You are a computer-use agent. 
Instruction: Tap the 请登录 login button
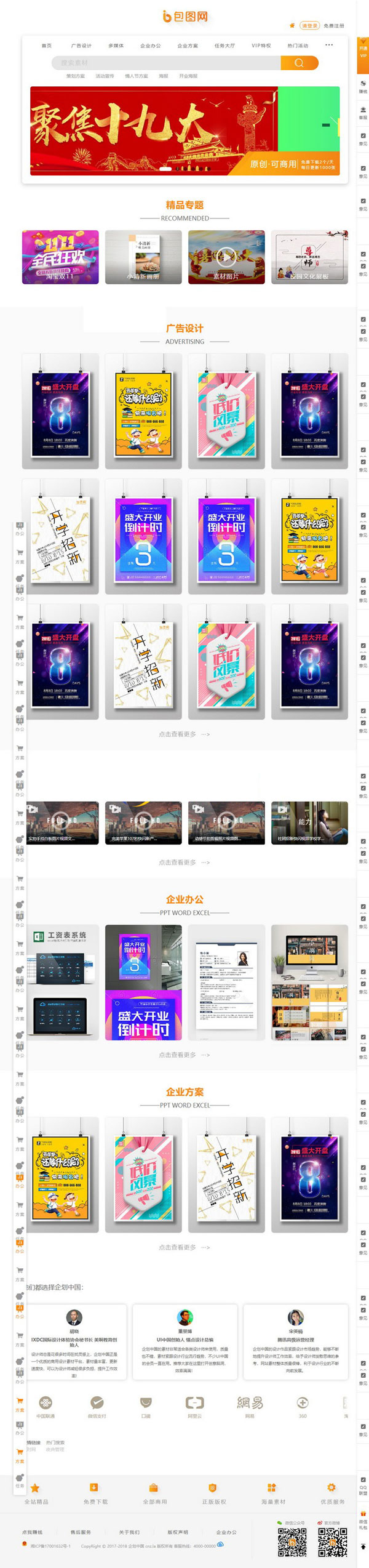tap(309, 26)
